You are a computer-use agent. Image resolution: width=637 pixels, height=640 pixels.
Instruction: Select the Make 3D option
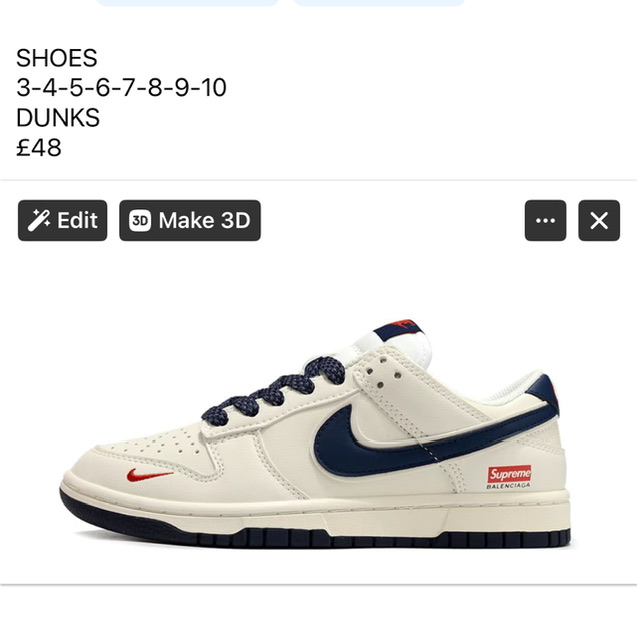[x=190, y=221]
